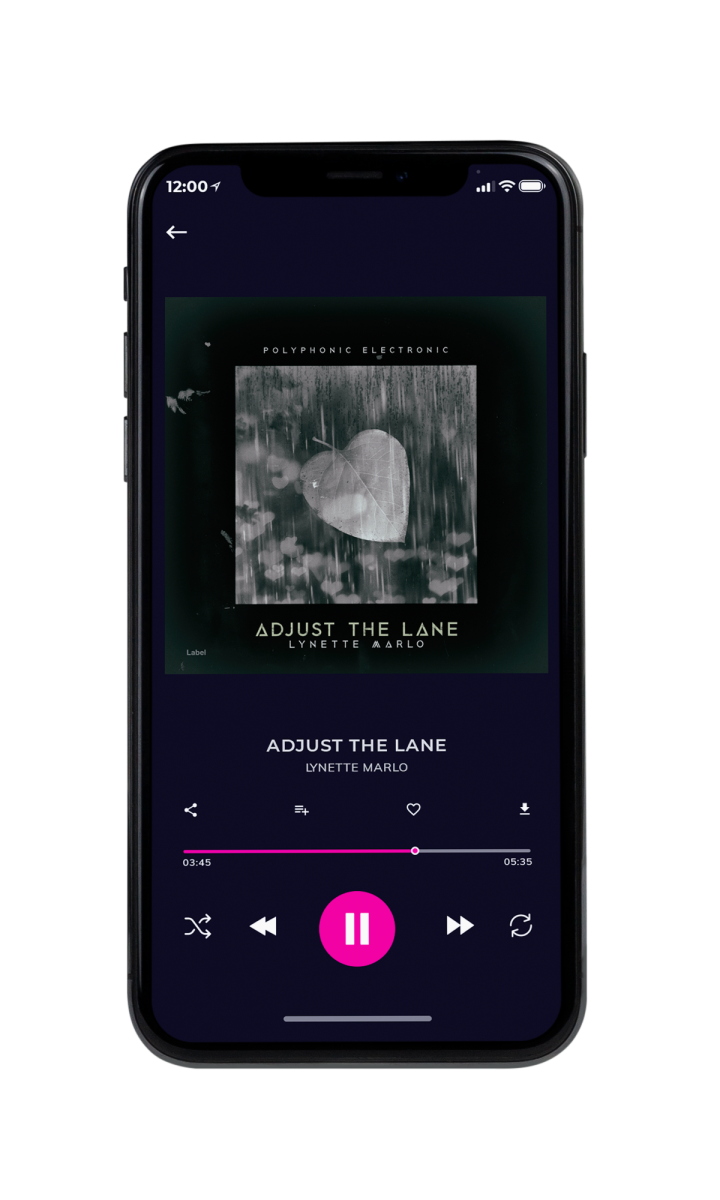The height and width of the screenshot is (1200, 720).
Task: Like the song with the heart icon
Action: click(x=413, y=810)
